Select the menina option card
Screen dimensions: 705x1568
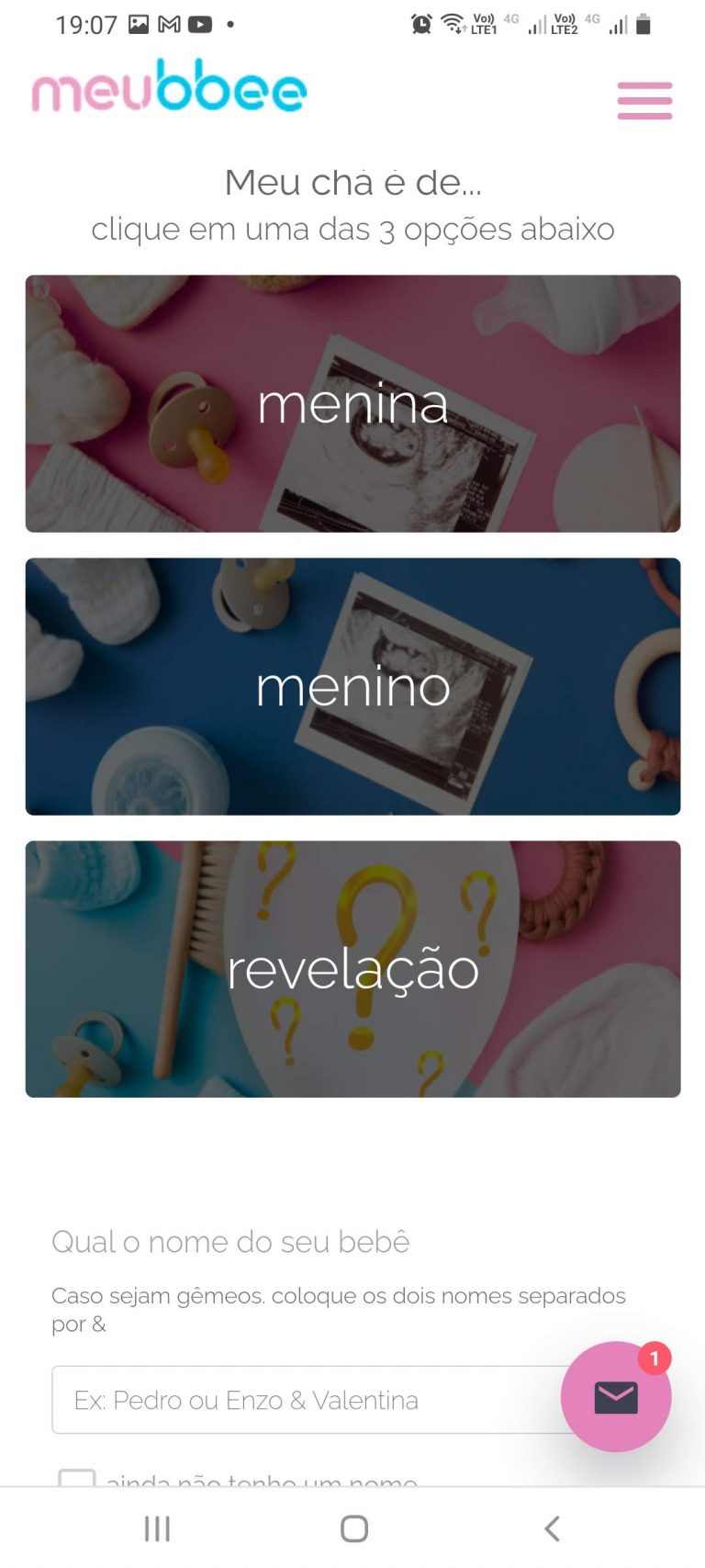[352, 403]
